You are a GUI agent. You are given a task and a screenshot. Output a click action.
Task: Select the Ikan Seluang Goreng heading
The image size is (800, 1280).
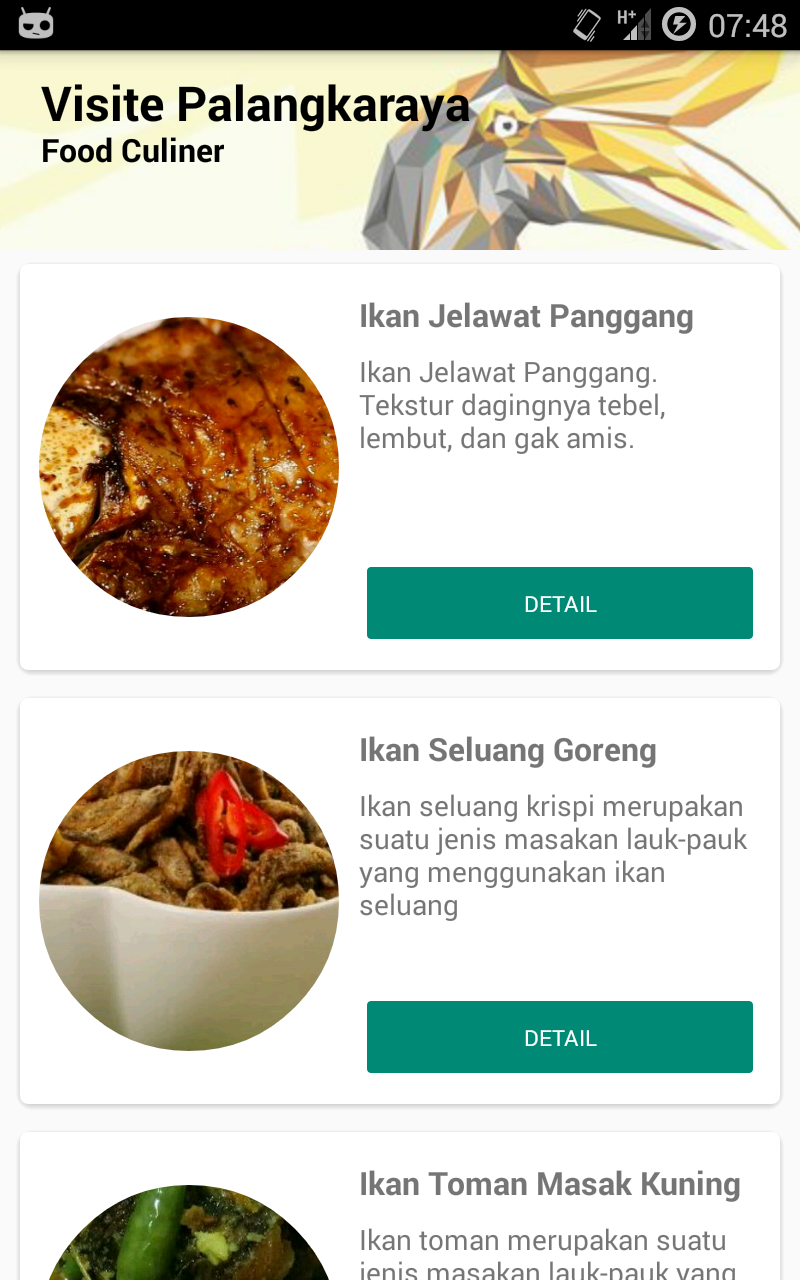(508, 749)
